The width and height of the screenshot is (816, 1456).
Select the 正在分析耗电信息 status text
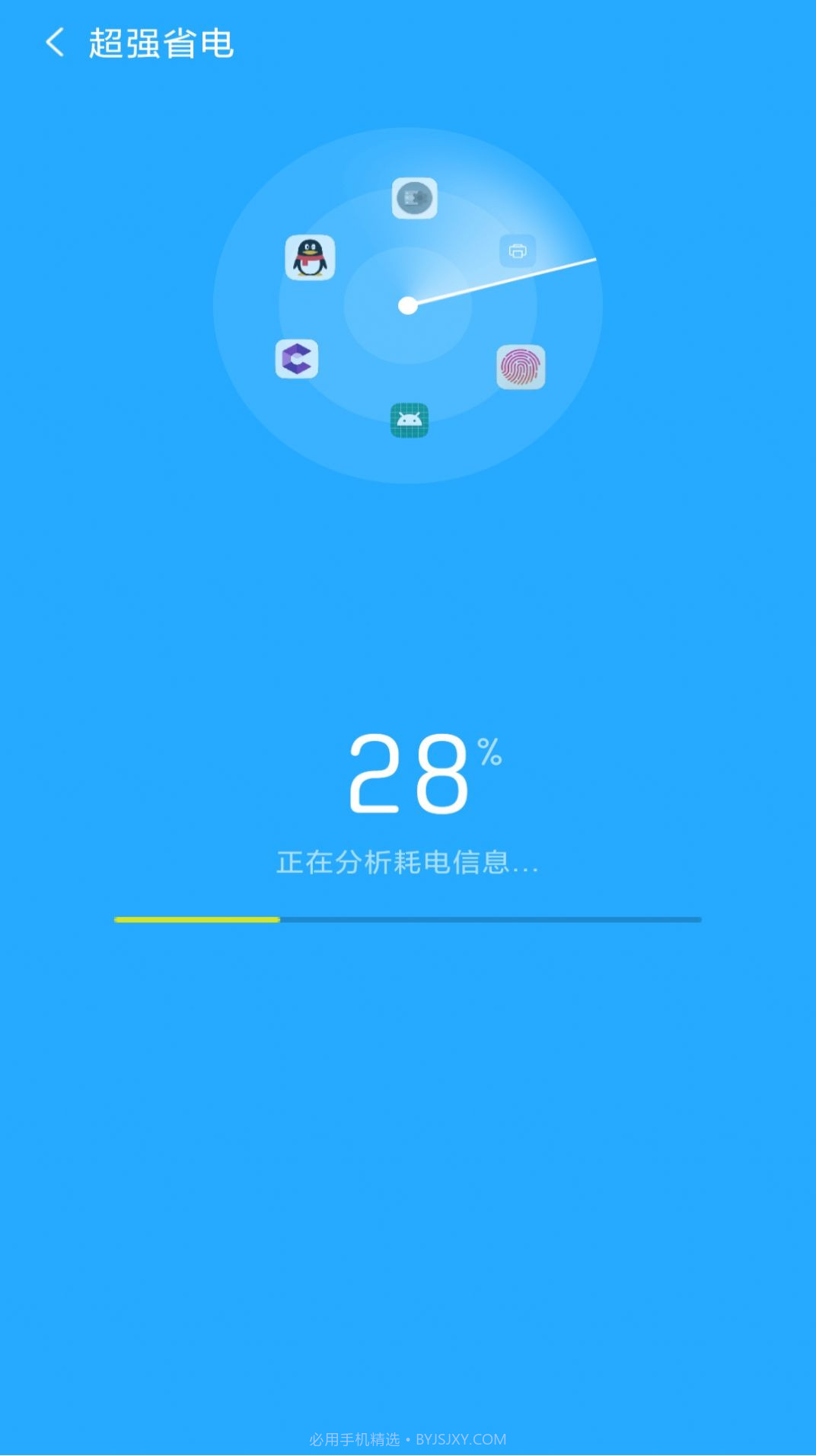pyautogui.click(x=408, y=864)
